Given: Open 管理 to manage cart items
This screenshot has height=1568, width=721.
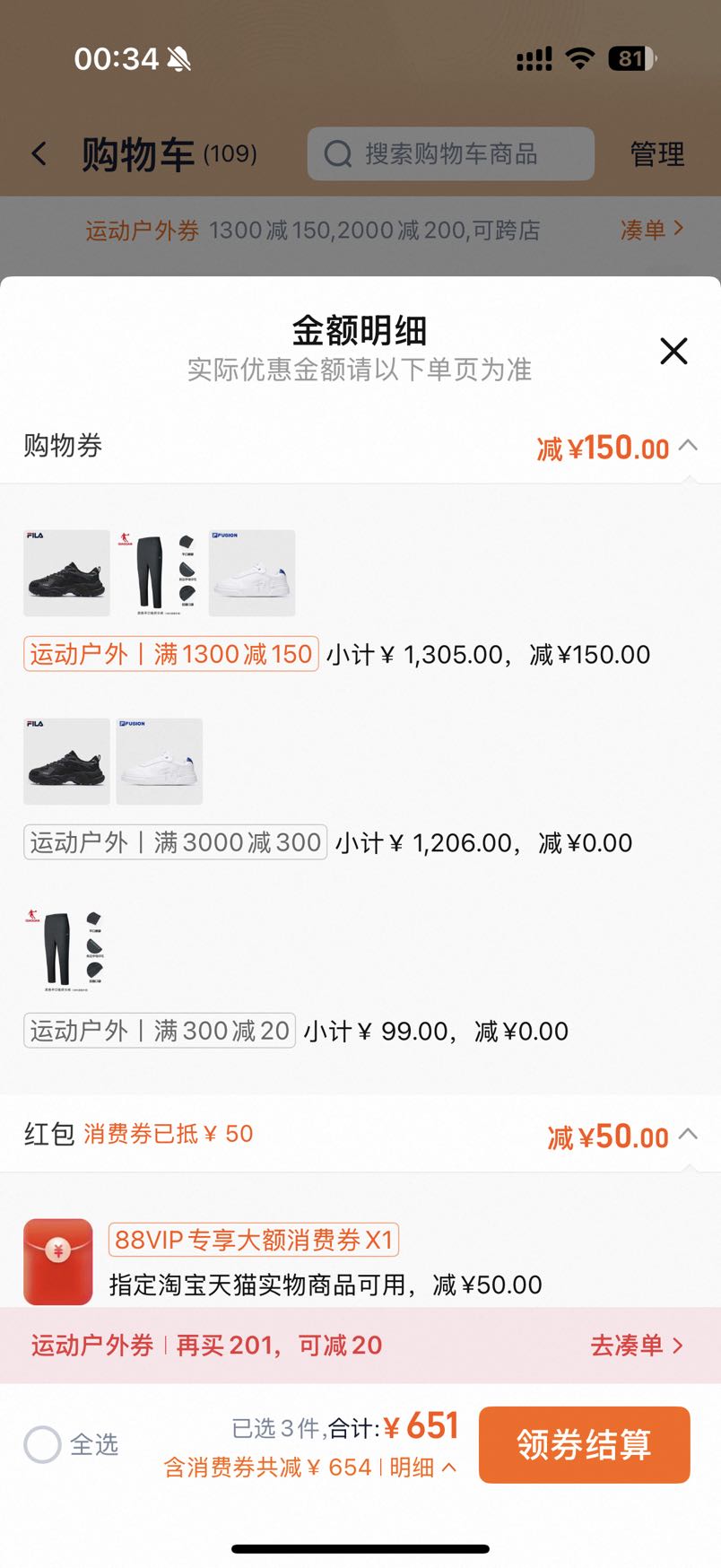Looking at the screenshot, I should click(657, 154).
